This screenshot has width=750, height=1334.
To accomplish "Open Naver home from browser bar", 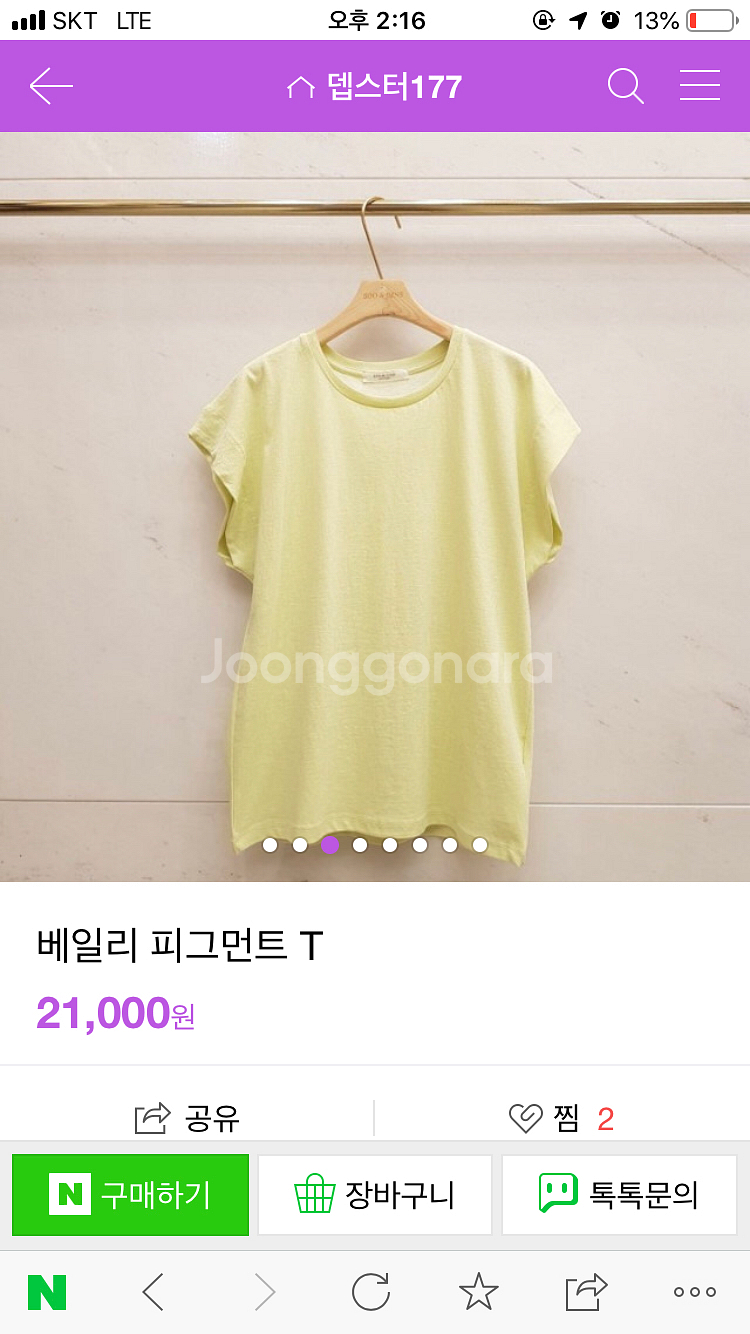I will [47, 1292].
